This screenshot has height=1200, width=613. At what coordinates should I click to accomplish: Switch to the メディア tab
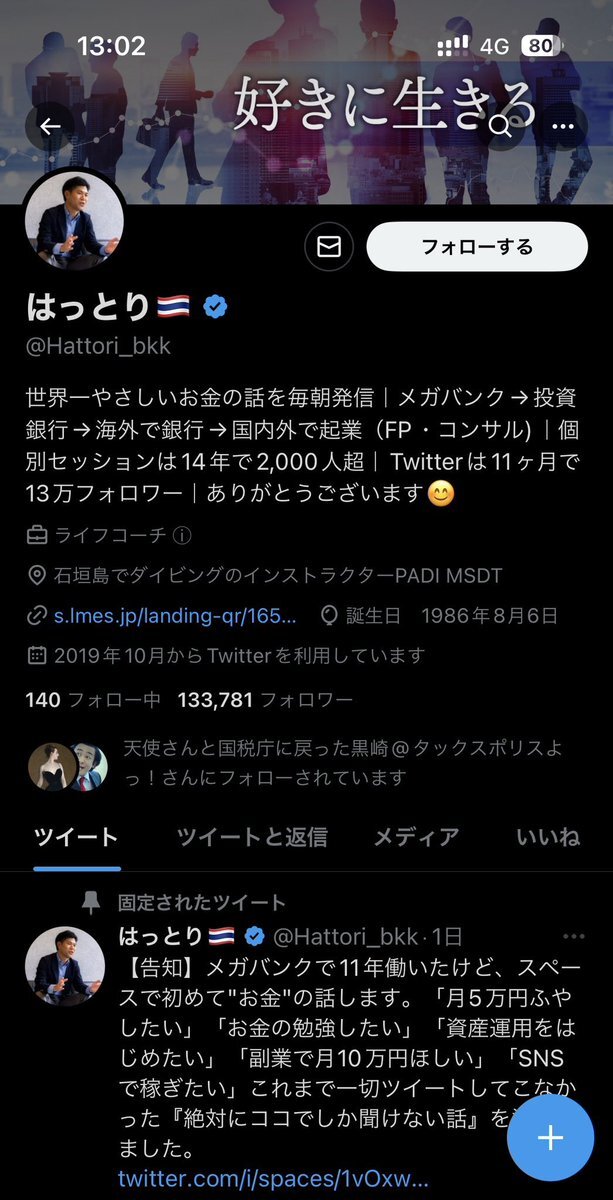click(x=416, y=837)
